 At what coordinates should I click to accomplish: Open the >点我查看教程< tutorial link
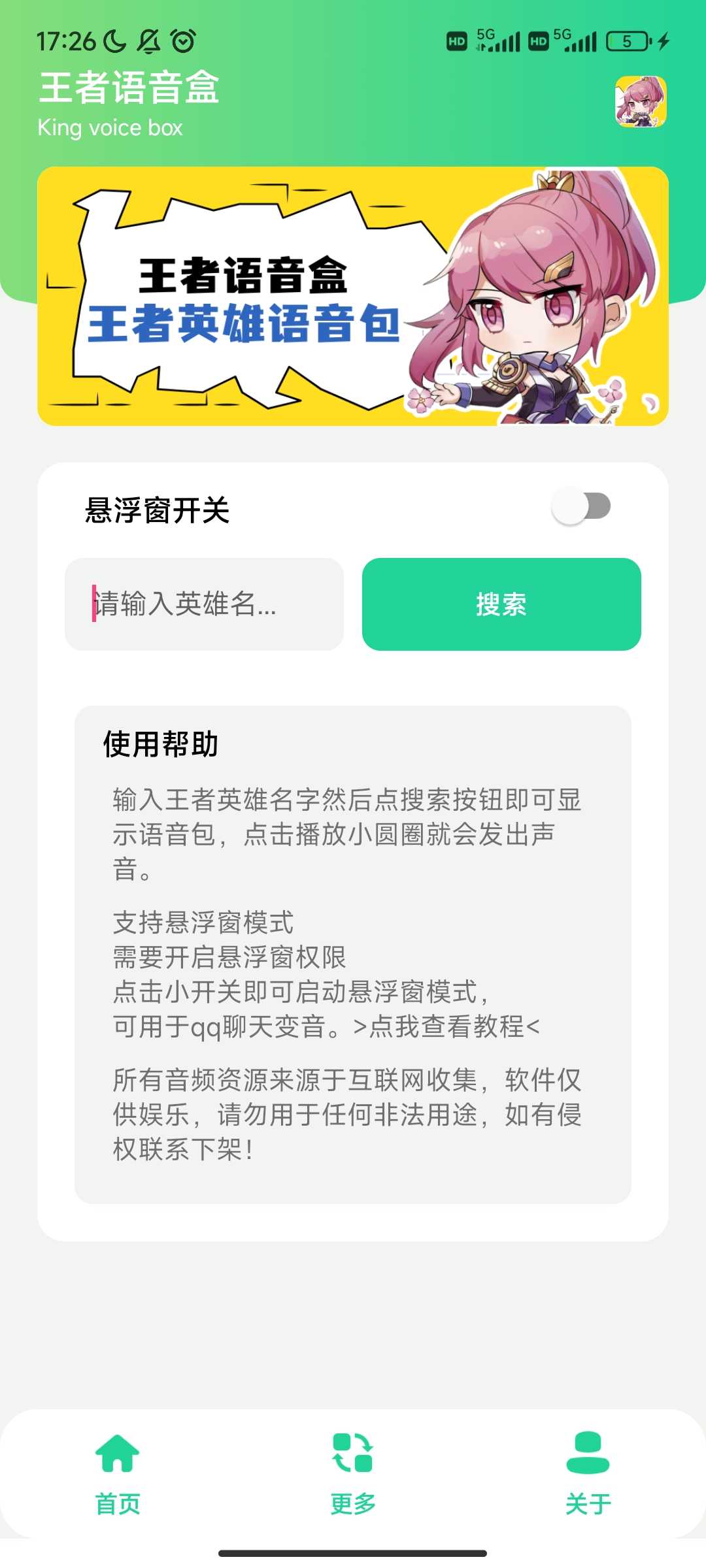coord(446,1026)
